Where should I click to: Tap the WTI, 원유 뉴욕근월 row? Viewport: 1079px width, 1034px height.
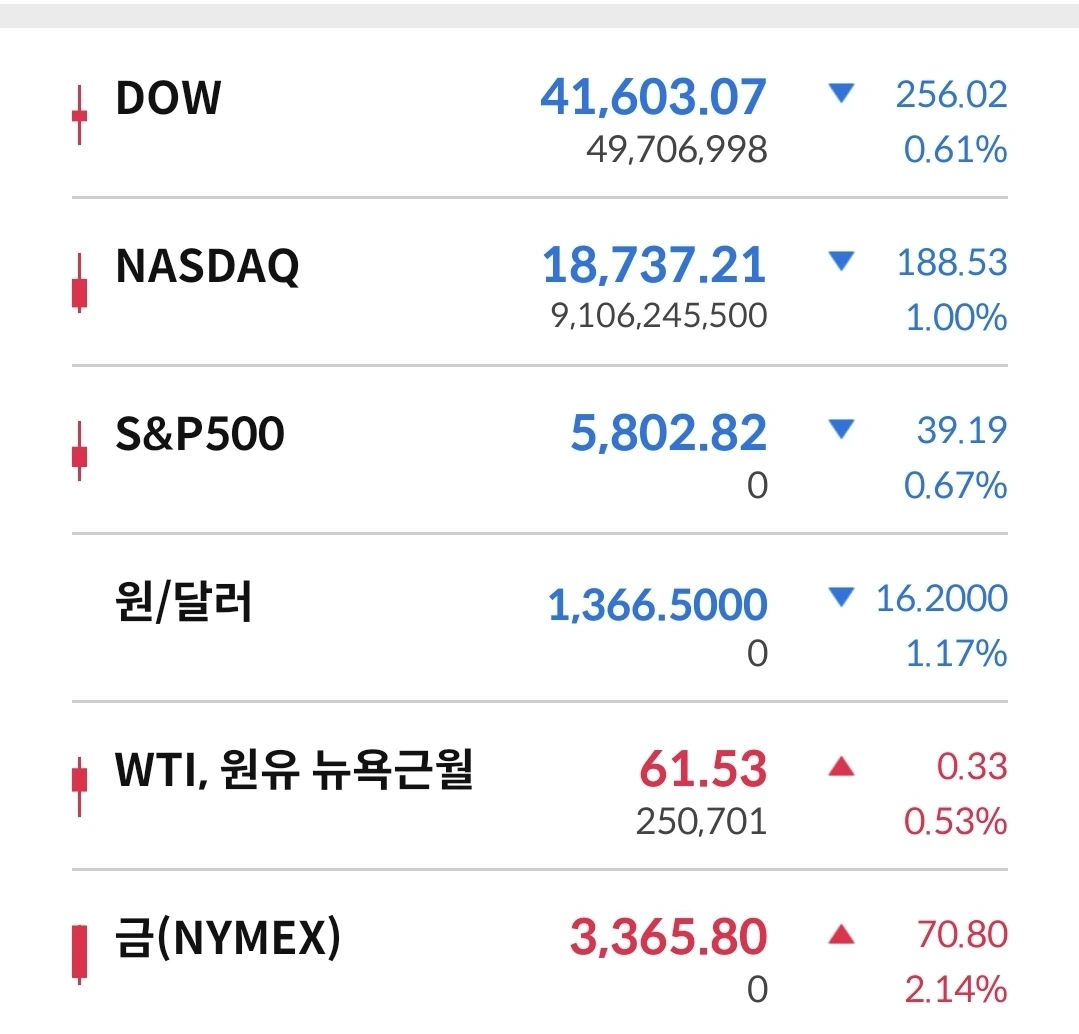[x=293, y=771]
